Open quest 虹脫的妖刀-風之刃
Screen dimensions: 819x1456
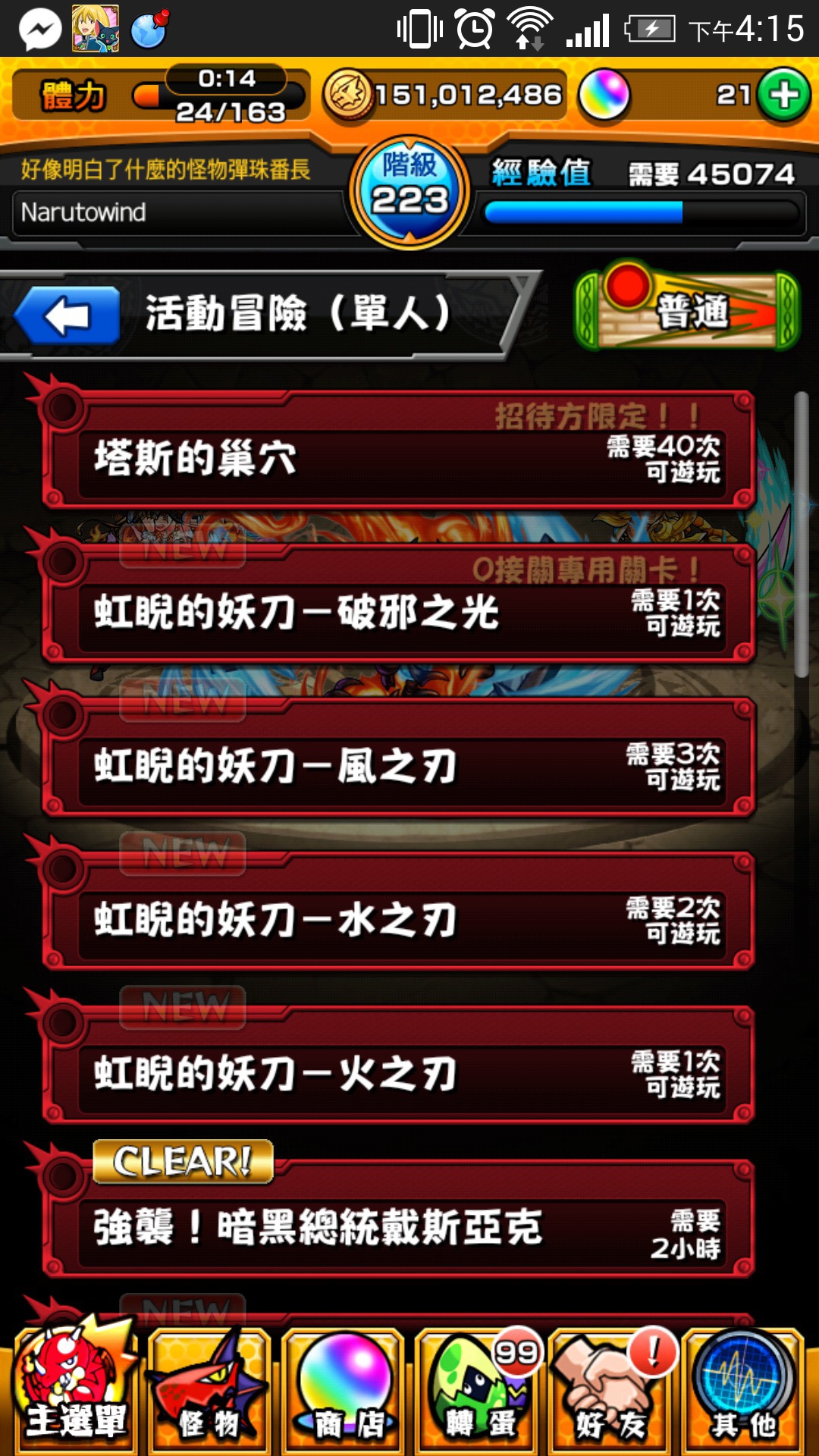tap(398, 766)
